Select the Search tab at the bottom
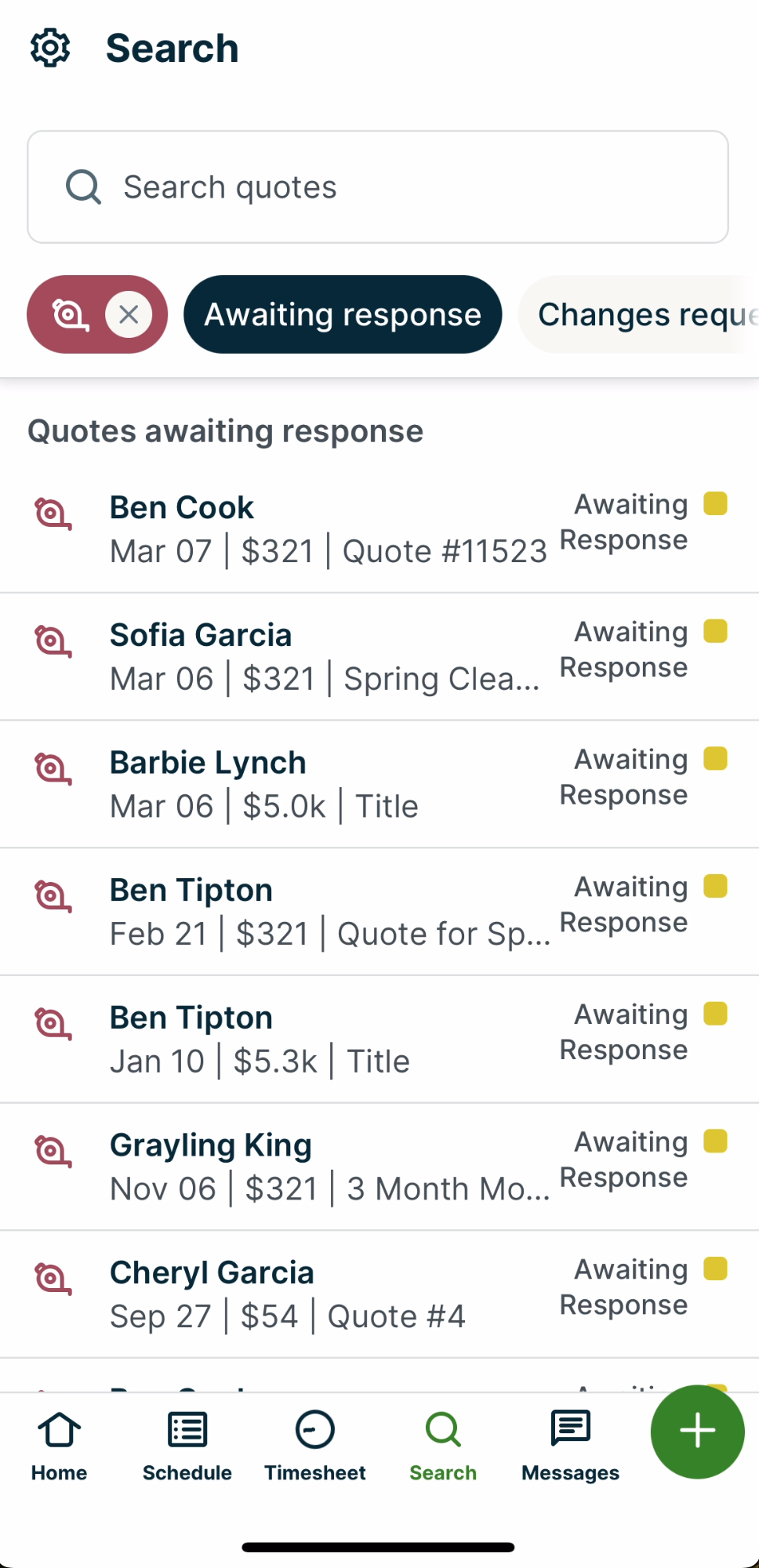Image resolution: width=759 pixels, height=1568 pixels. click(442, 1443)
